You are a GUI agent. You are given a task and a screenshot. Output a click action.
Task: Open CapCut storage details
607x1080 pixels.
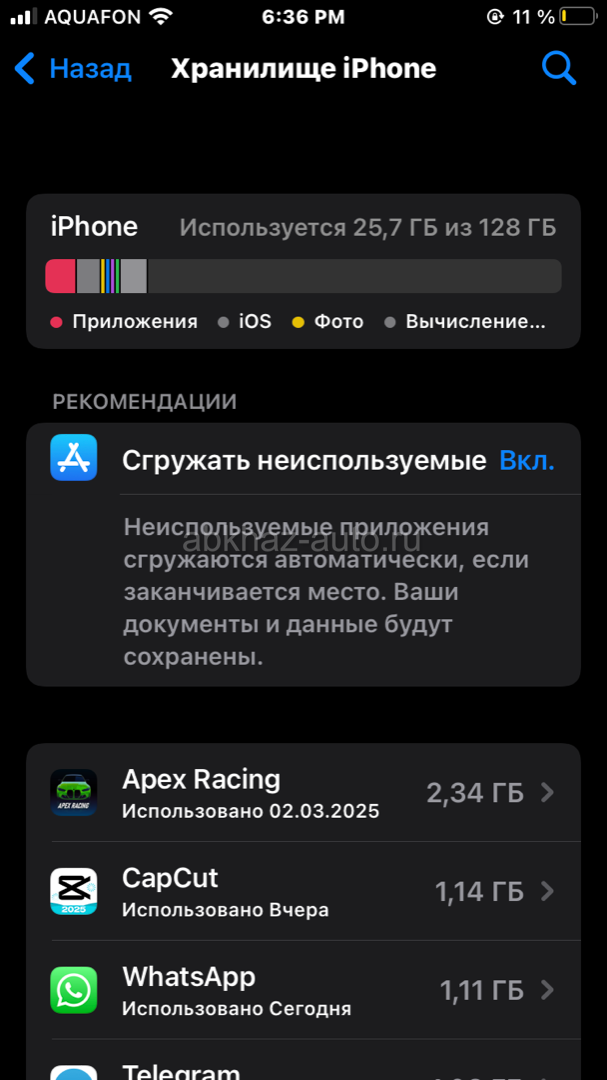point(303,891)
